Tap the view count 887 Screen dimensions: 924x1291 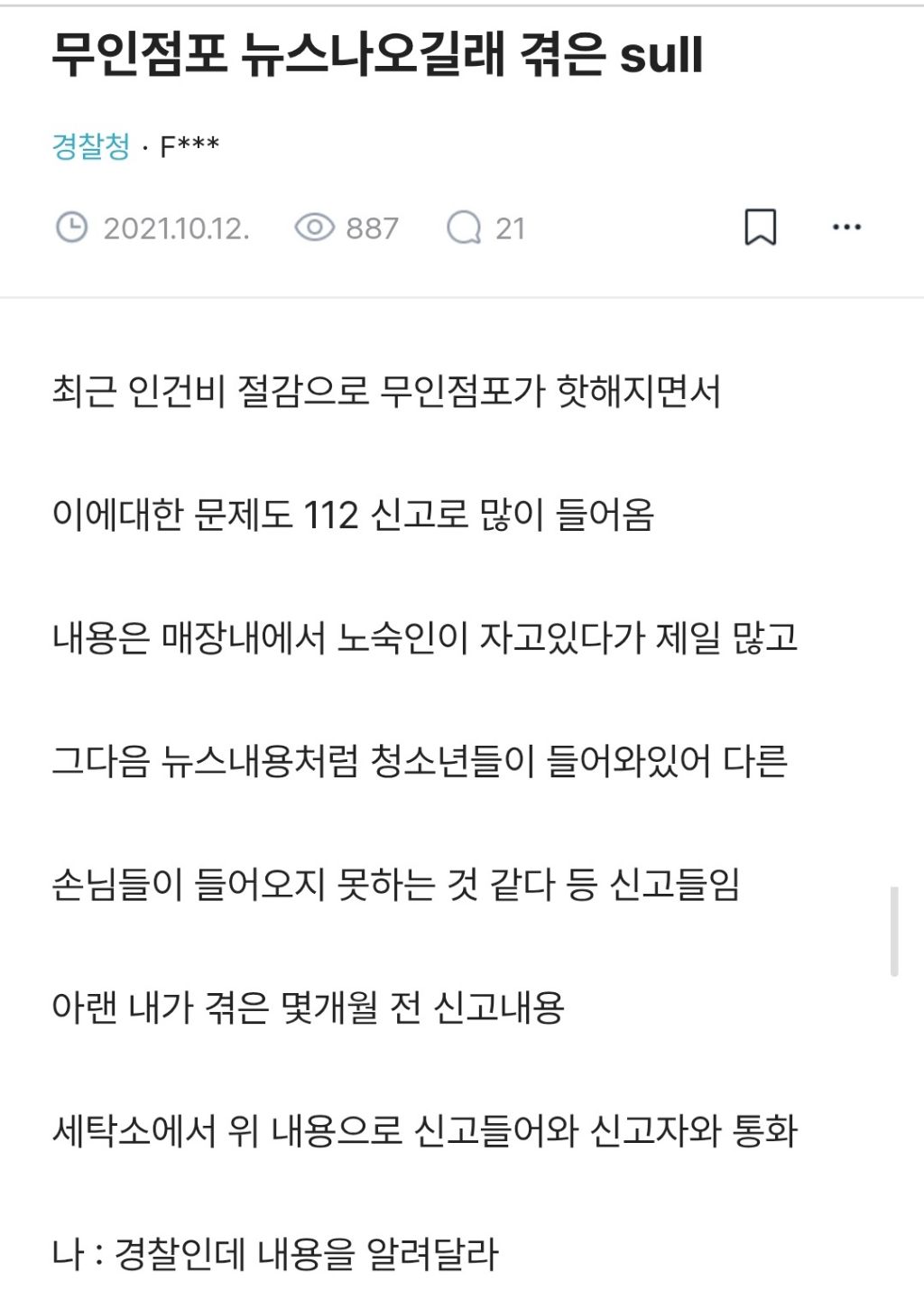coord(373,228)
